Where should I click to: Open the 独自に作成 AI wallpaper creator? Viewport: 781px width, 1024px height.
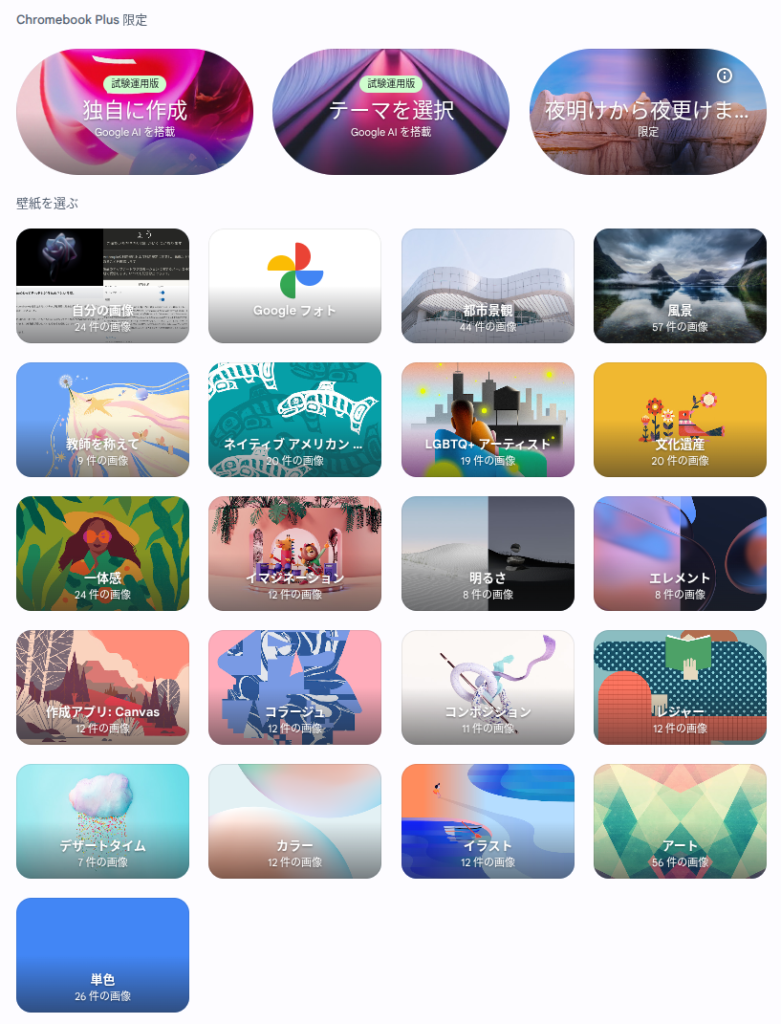(x=134, y=111)
